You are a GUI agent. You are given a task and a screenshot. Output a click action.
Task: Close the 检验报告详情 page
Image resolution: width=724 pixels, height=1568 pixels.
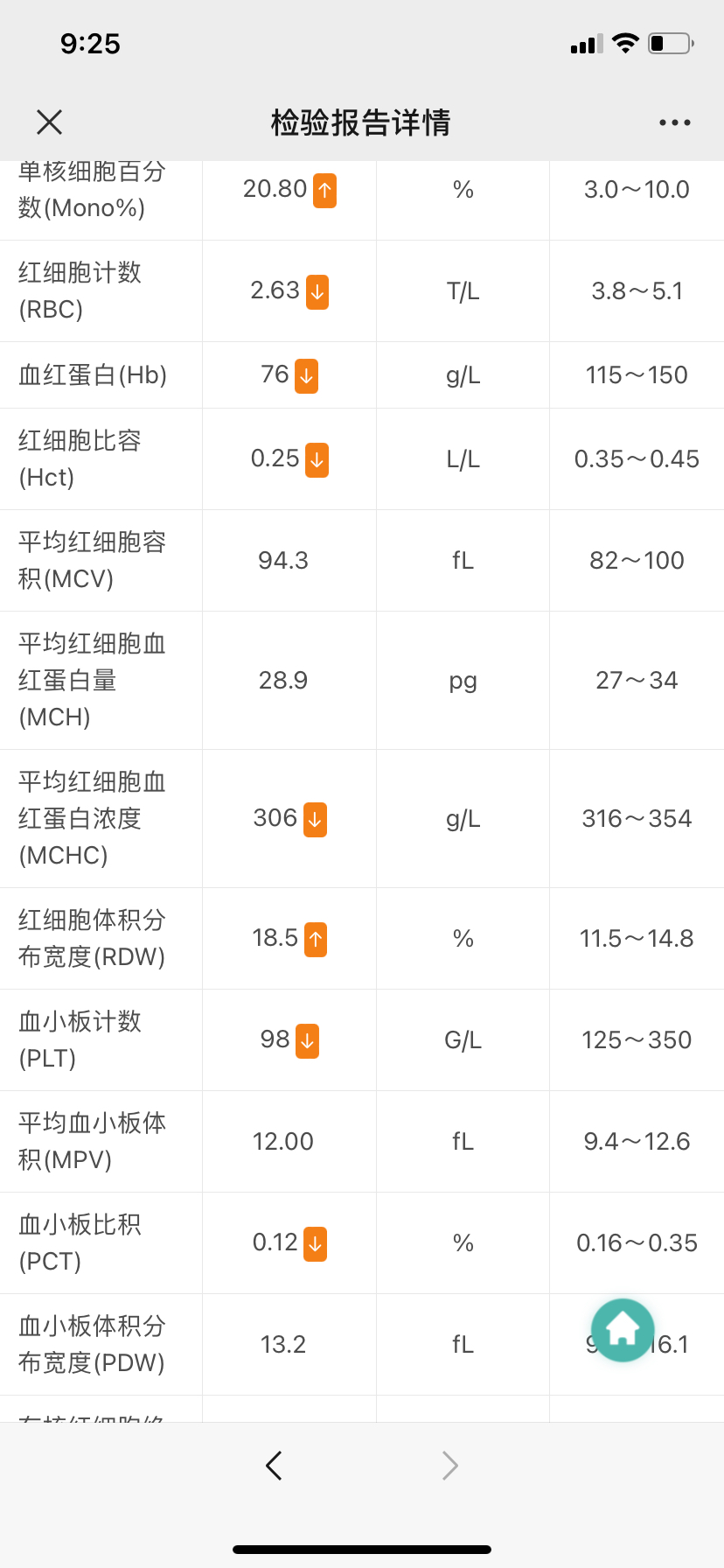[50, 122]
